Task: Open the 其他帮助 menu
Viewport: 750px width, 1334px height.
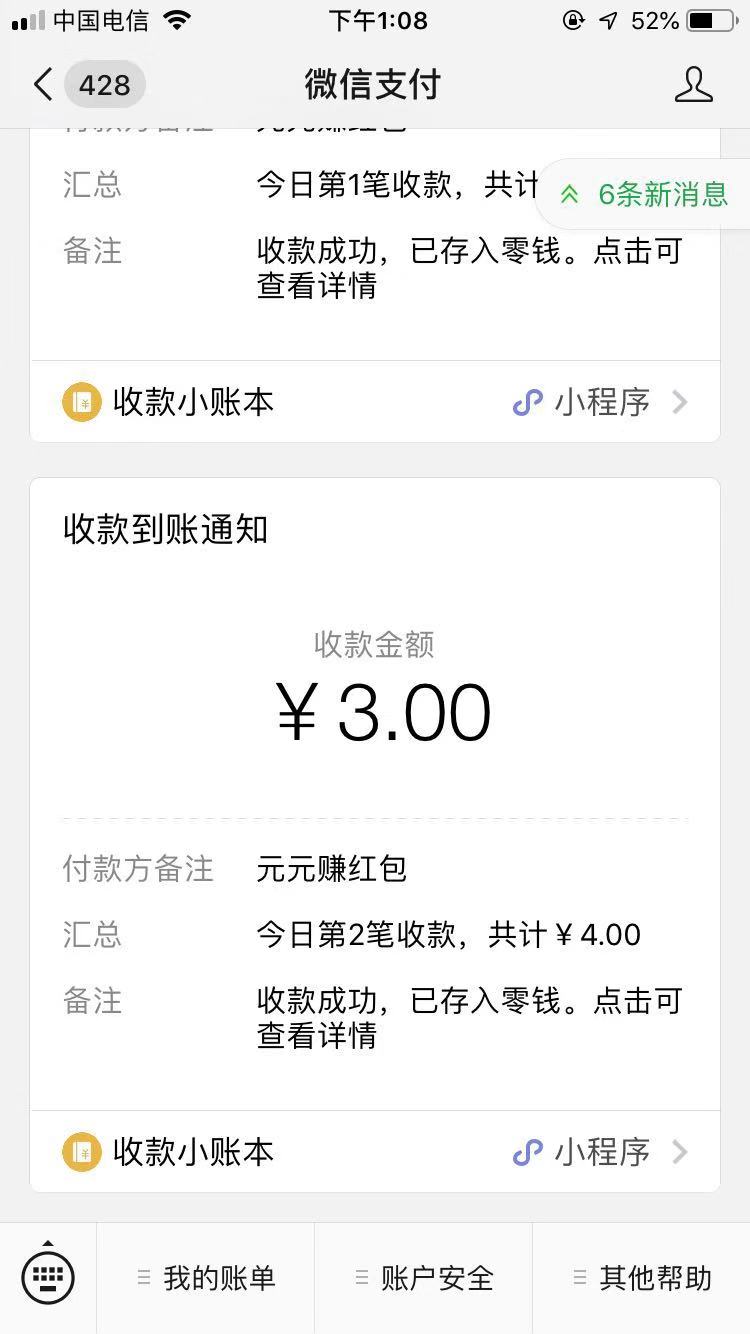Action: 642,1278
